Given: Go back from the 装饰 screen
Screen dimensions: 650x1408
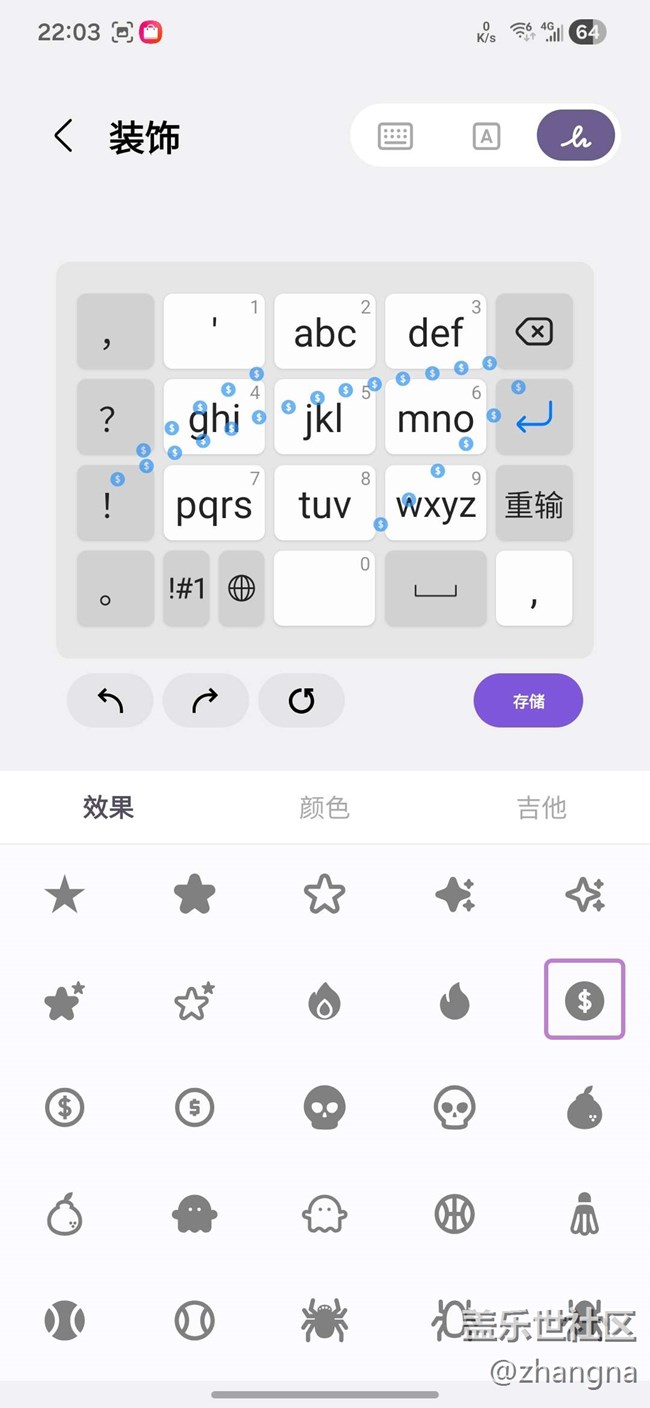Looking at the screenshot, I should (x=63, y=136).
